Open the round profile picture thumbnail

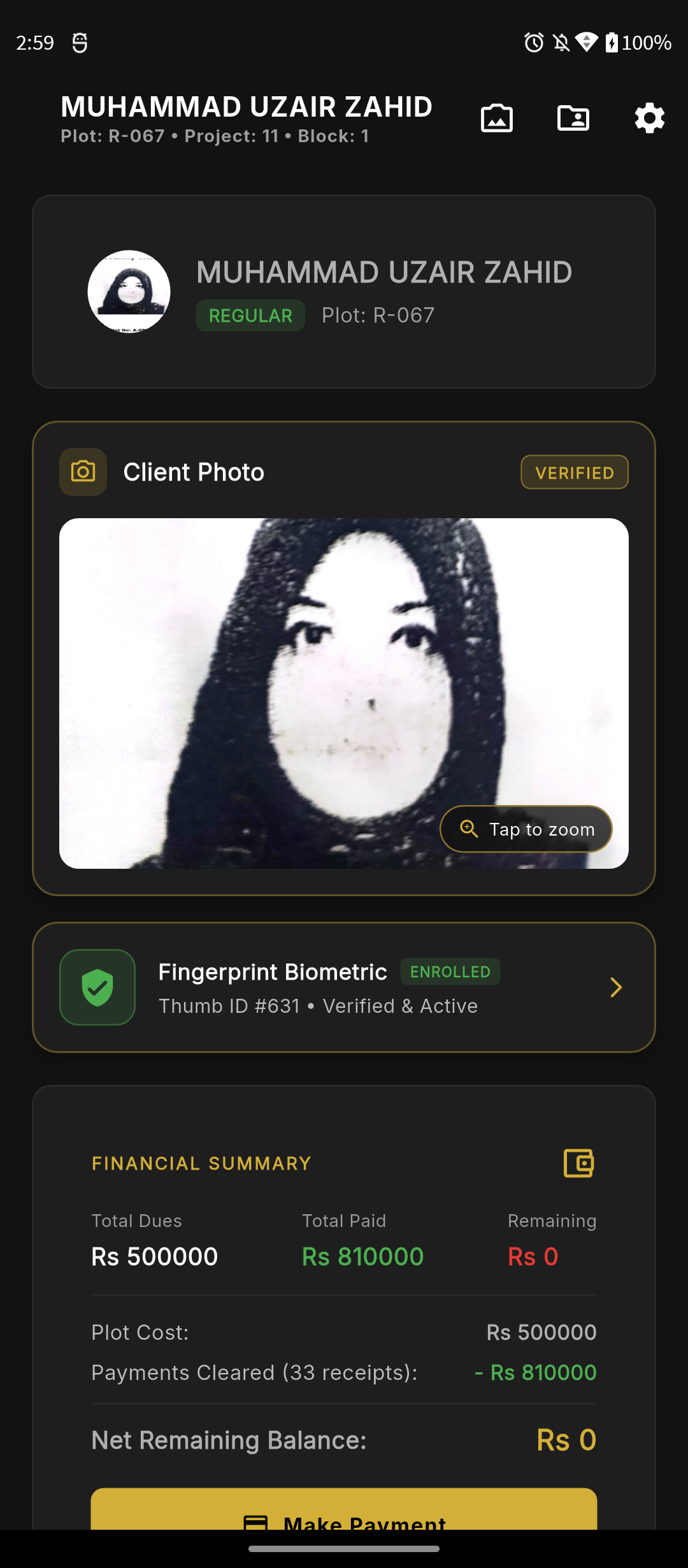coord(129,291)
